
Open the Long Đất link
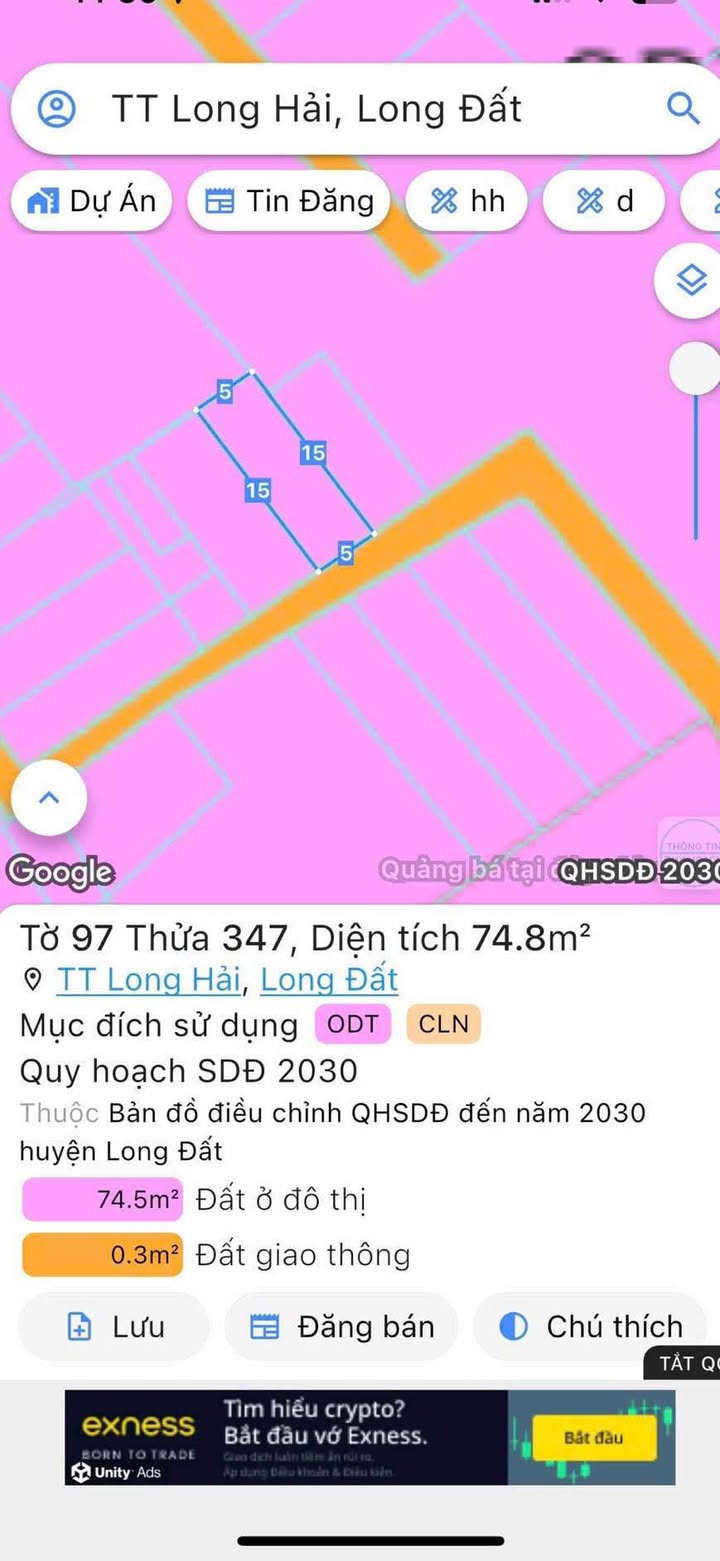tap(329, 979)
